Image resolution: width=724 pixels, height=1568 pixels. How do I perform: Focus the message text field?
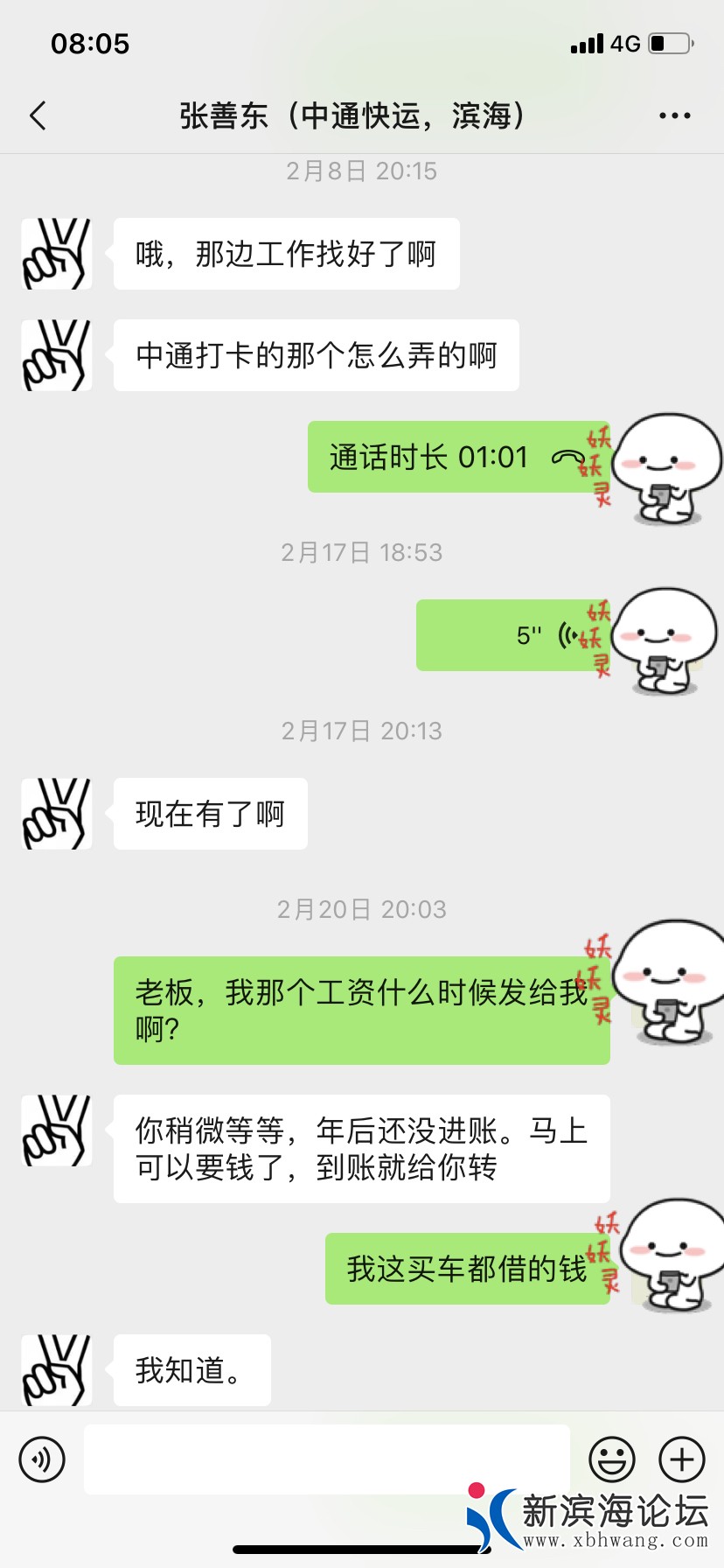point(327,1459)
